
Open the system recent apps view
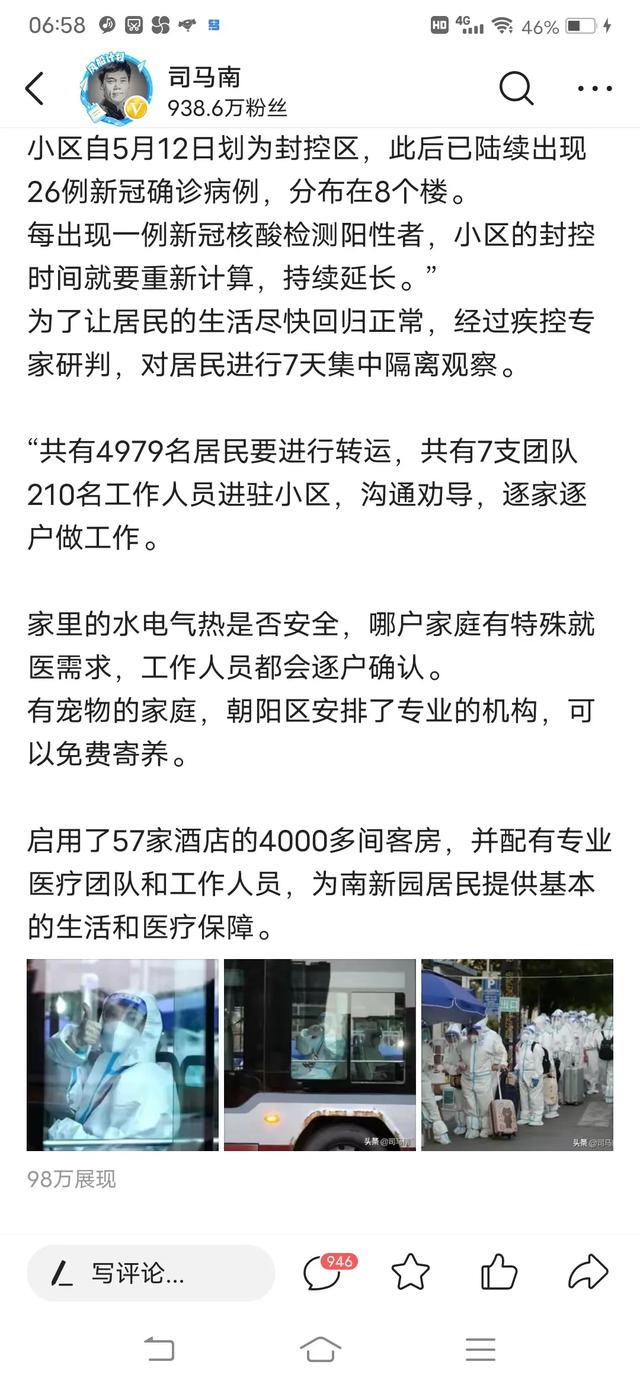pos(481,1349)
